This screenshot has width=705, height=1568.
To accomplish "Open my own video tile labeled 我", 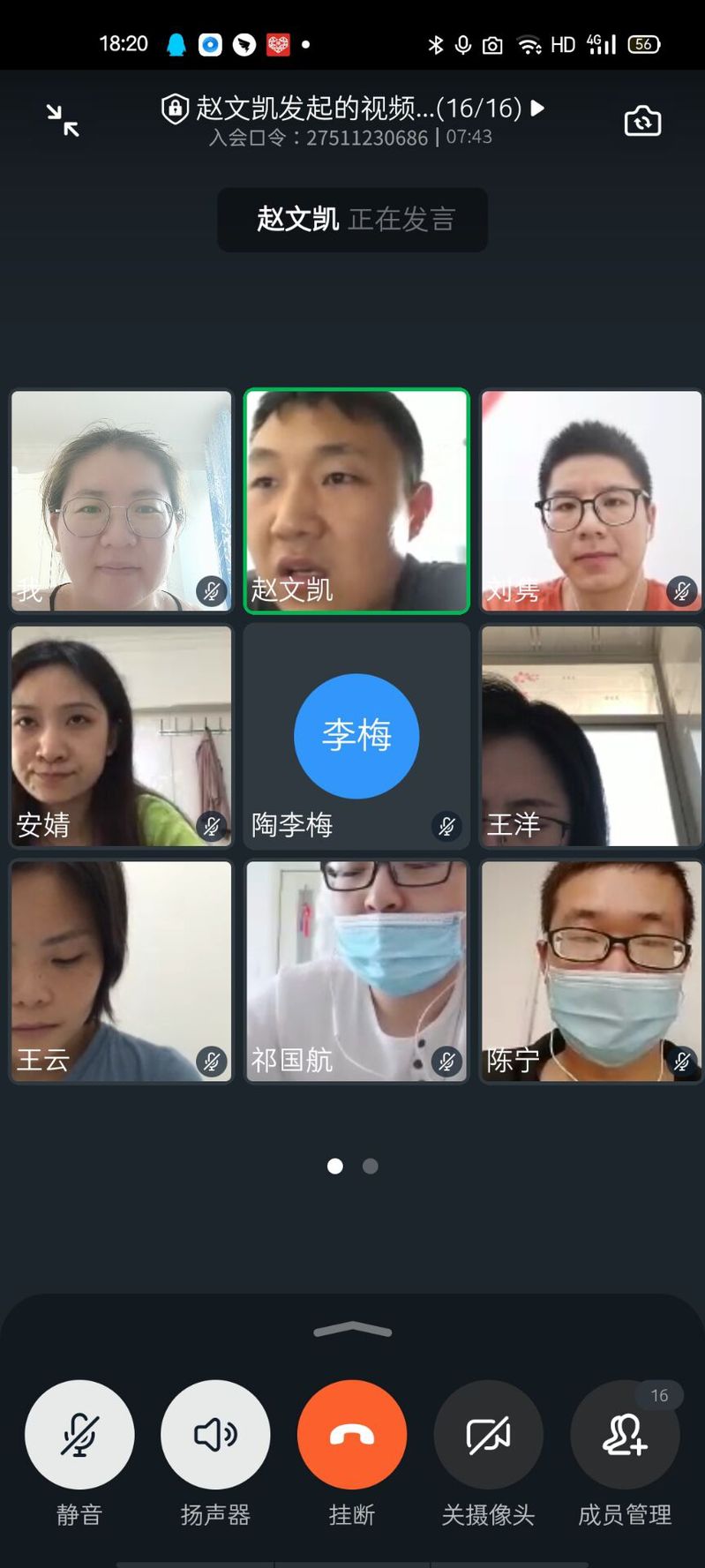I will tap(122, 500).
